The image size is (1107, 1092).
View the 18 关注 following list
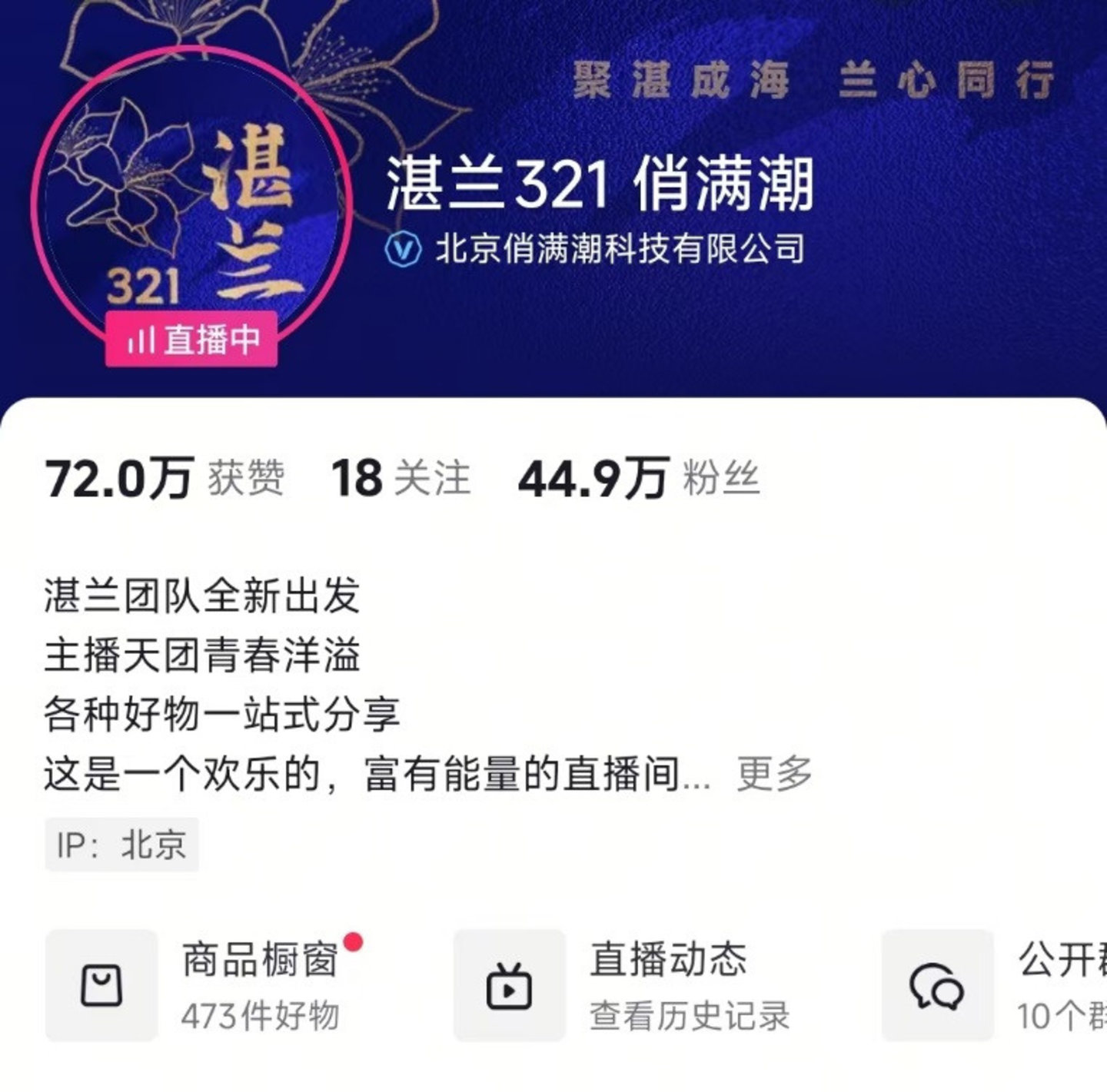[x=400, y=478]
